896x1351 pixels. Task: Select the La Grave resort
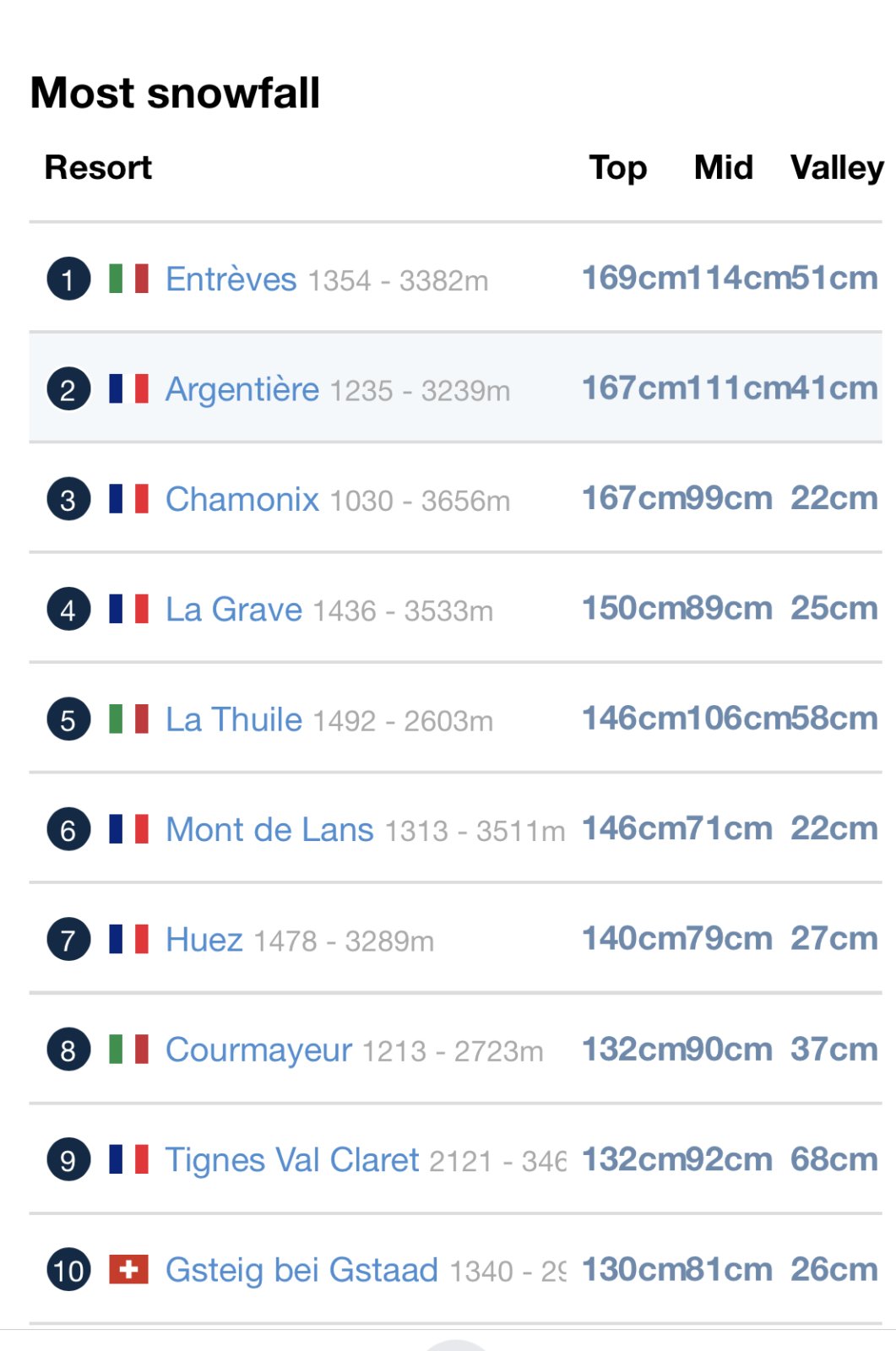pyautogui.click(x=234, y=610)
